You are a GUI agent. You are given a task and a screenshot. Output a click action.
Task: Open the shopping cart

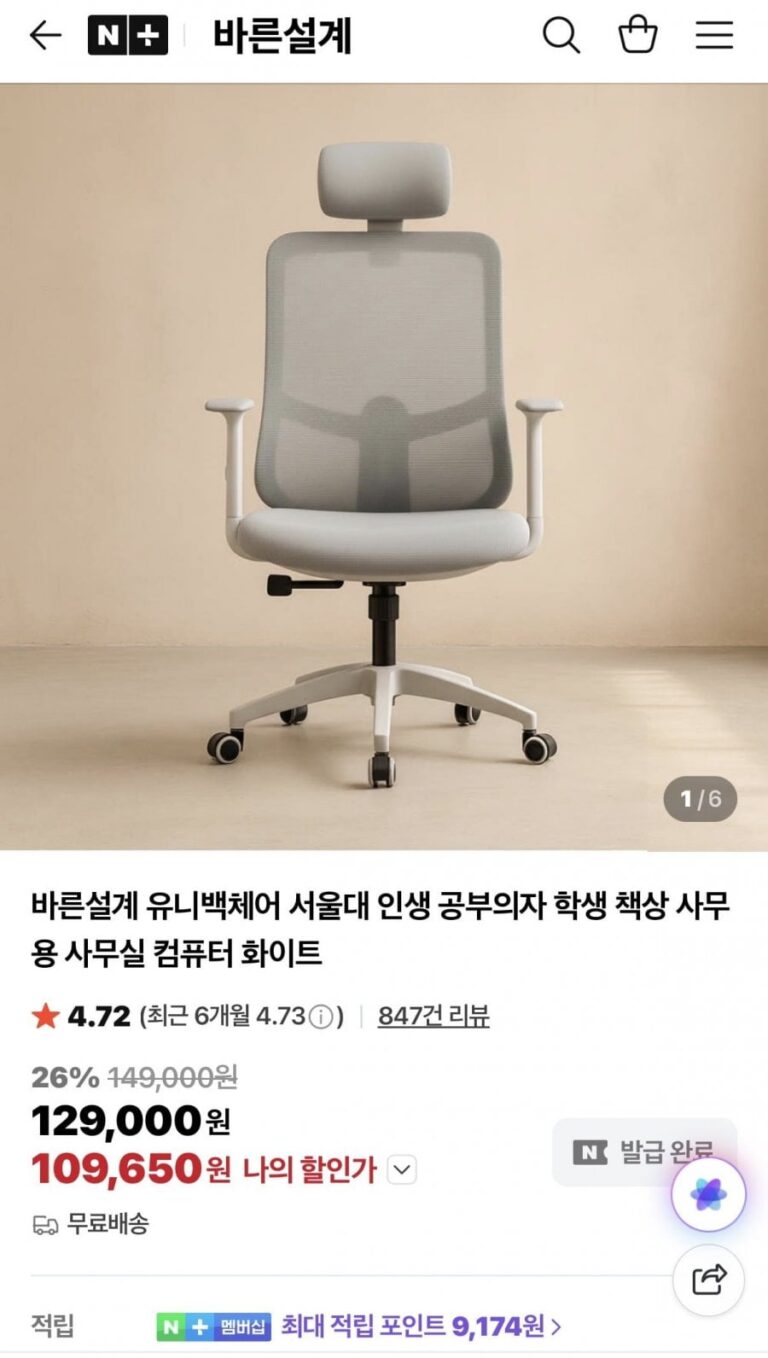pyautogui.click(x=638, y=36)
